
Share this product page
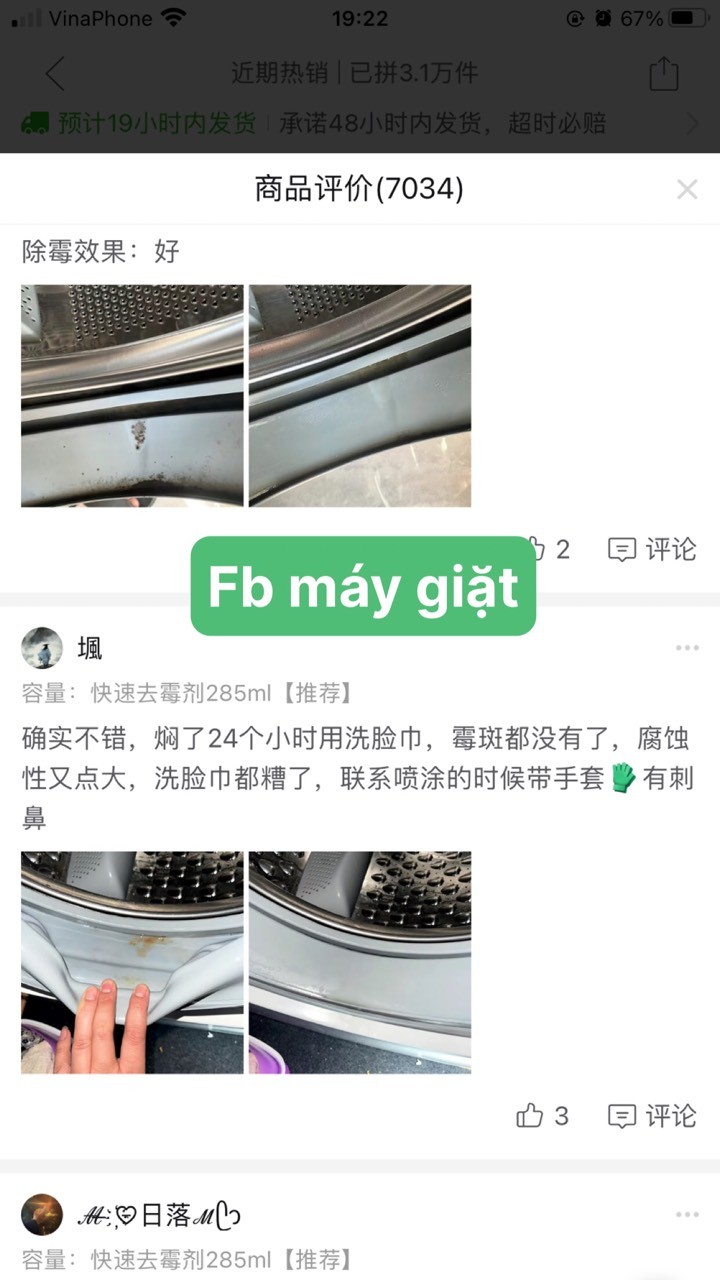pyautogui.click(x=664, y=73)
